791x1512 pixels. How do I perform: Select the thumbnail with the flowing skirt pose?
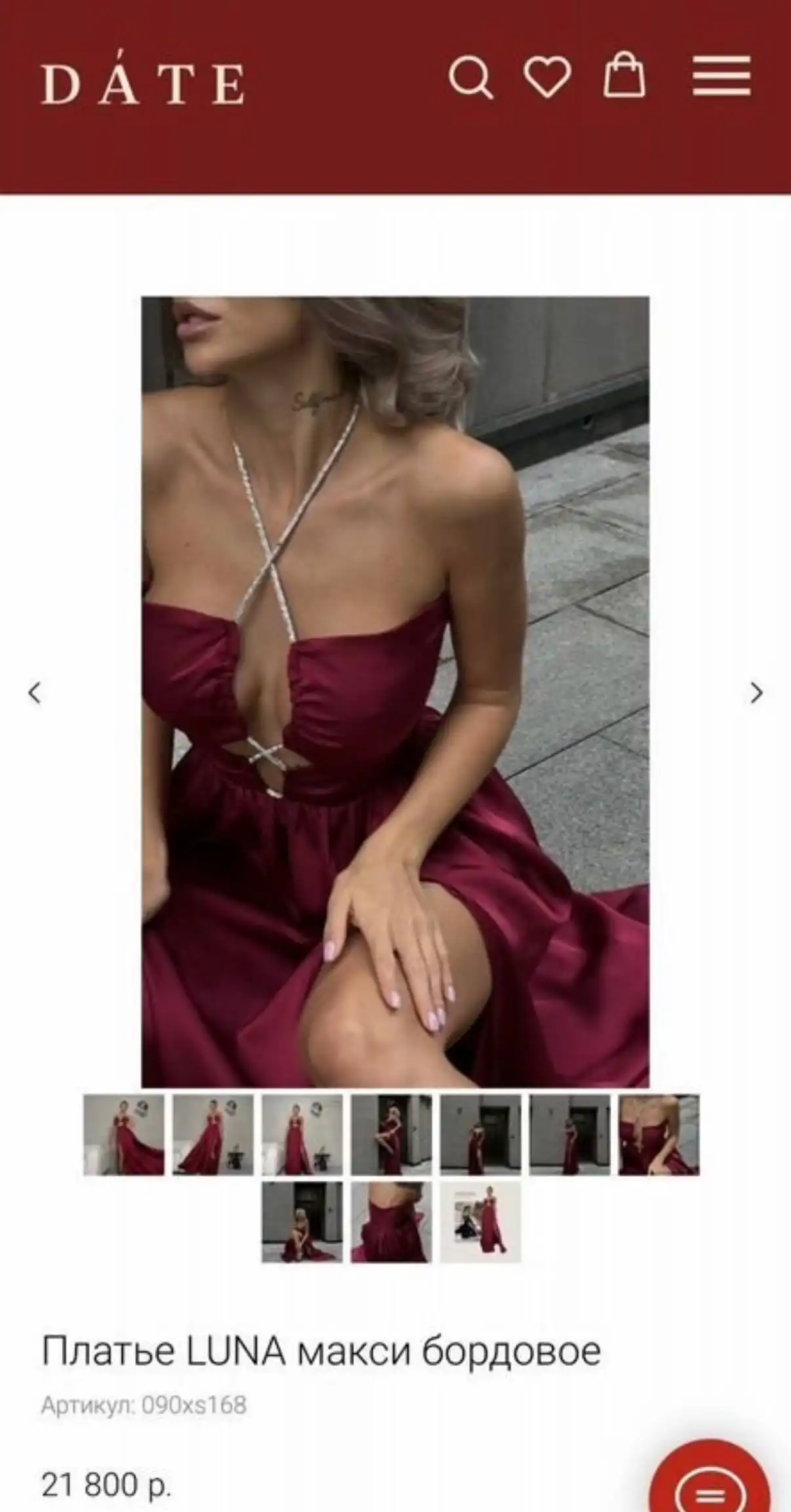pyautogui.click(x=123, y=1135)
